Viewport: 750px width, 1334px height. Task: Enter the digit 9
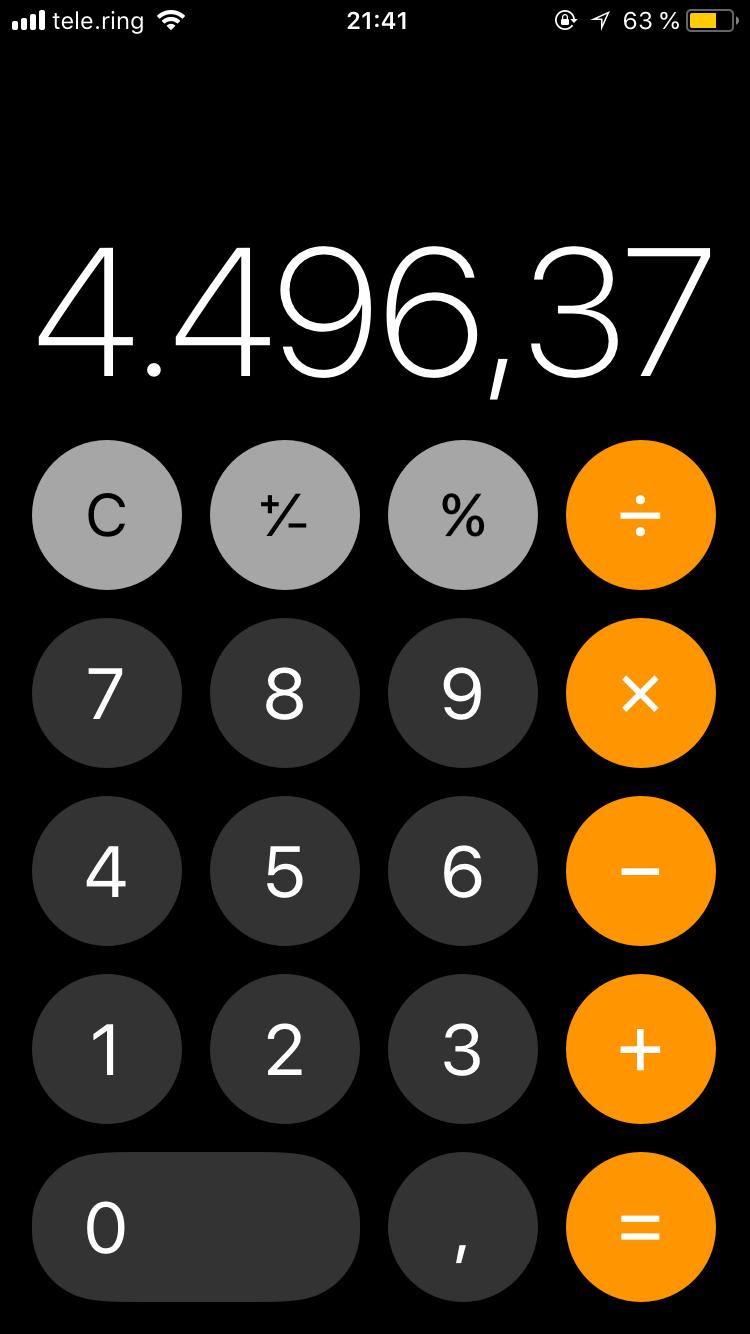[x=463, y=693]
